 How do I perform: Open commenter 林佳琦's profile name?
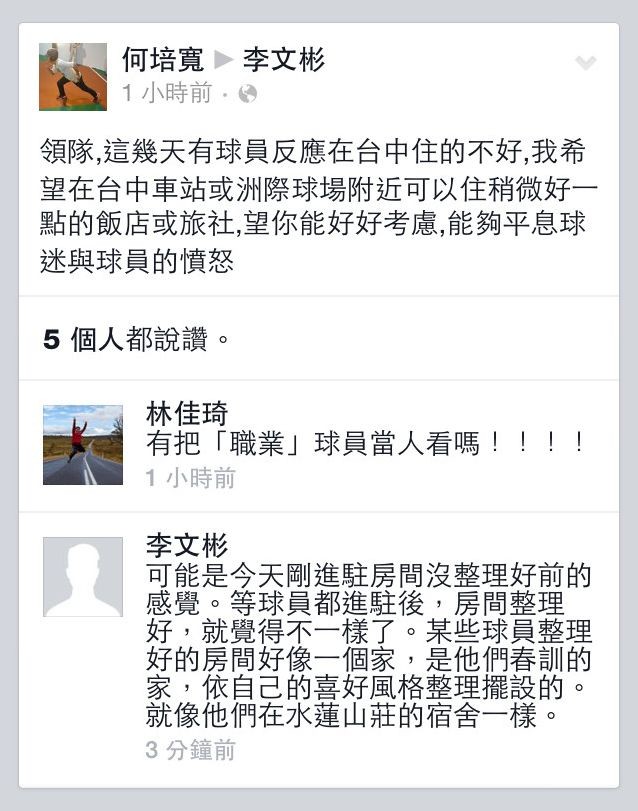(187, 413)
